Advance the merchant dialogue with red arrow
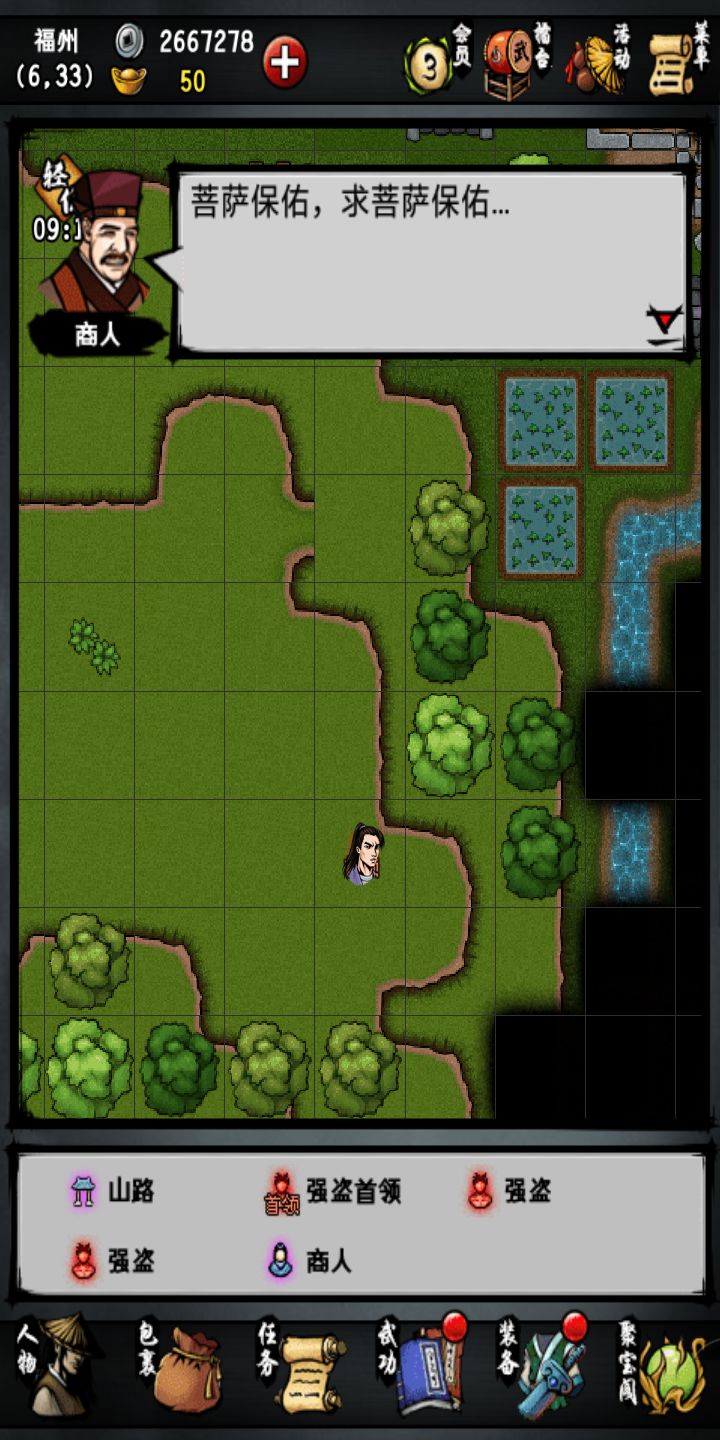The image size is (720, 1440). click(664, 322)
